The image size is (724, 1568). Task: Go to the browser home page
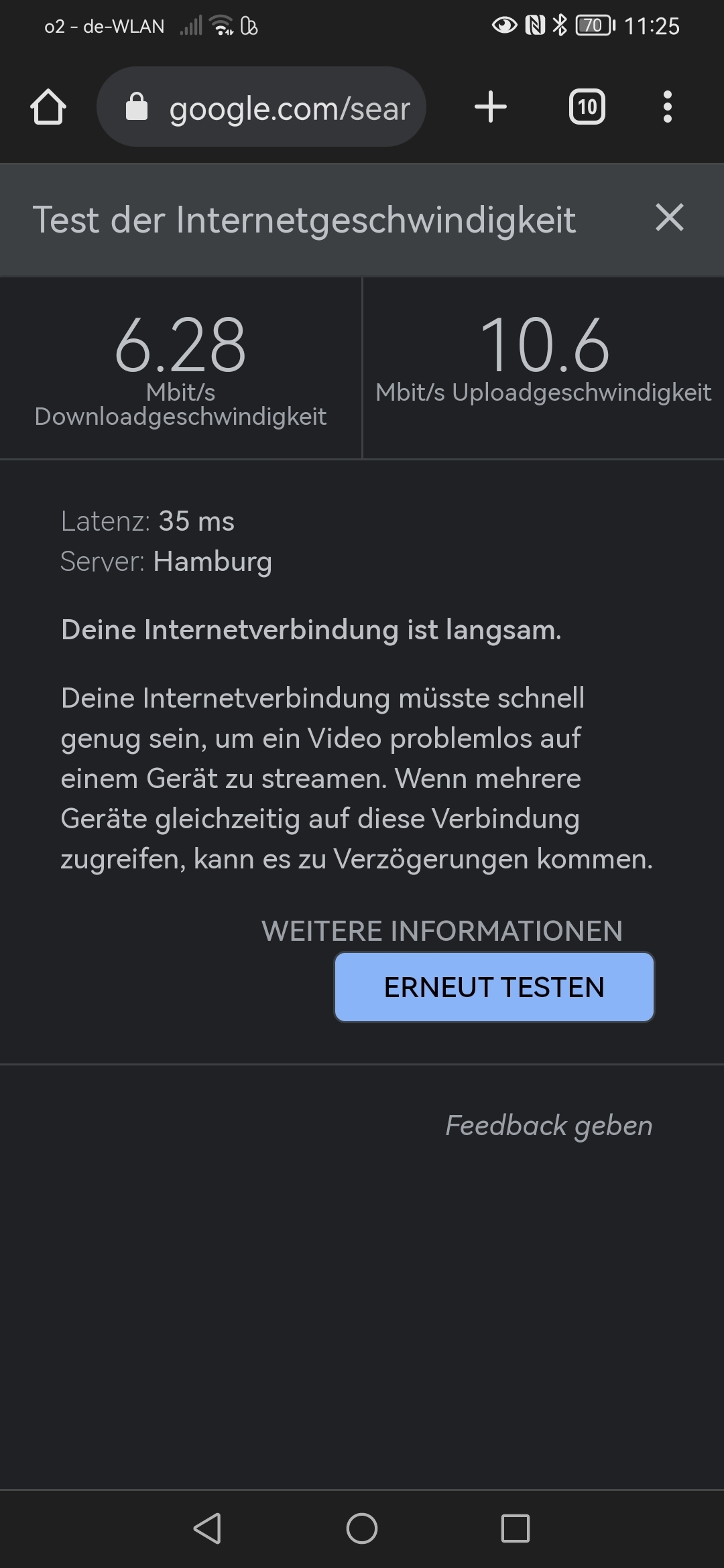coord(48,107)
